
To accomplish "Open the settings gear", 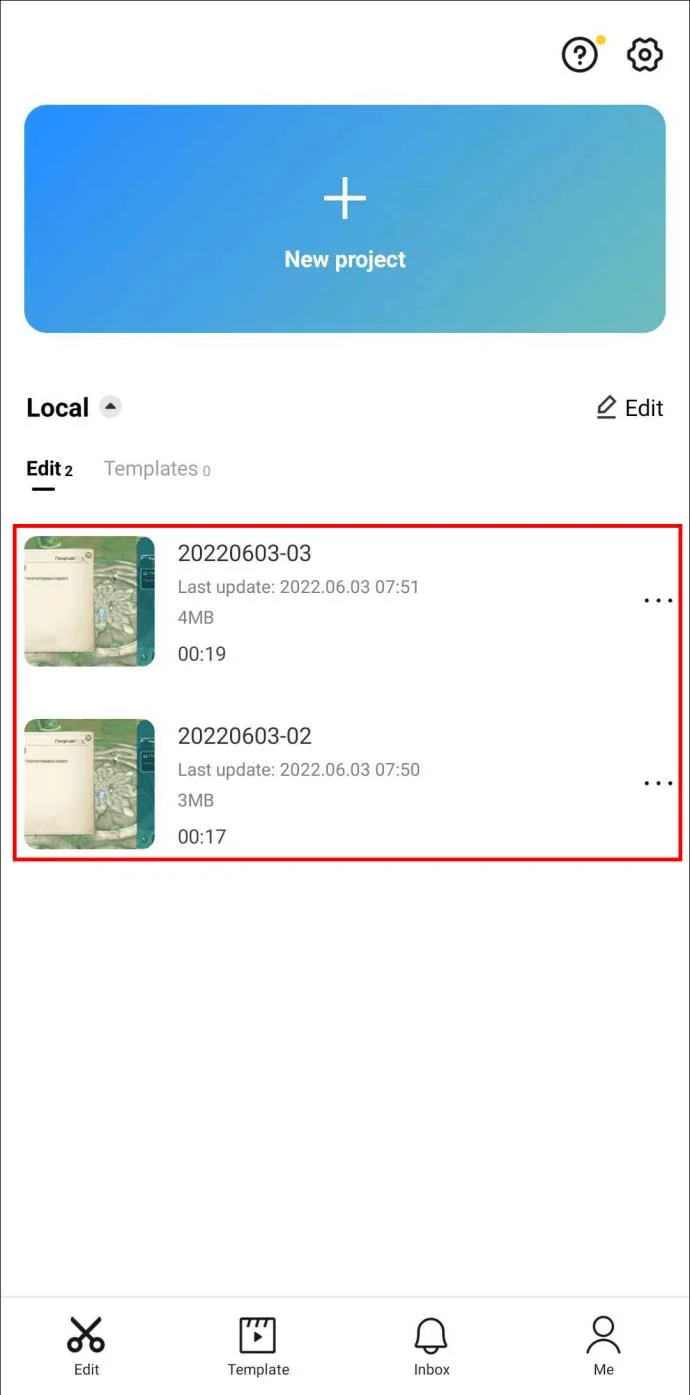I will pos(645,55).
